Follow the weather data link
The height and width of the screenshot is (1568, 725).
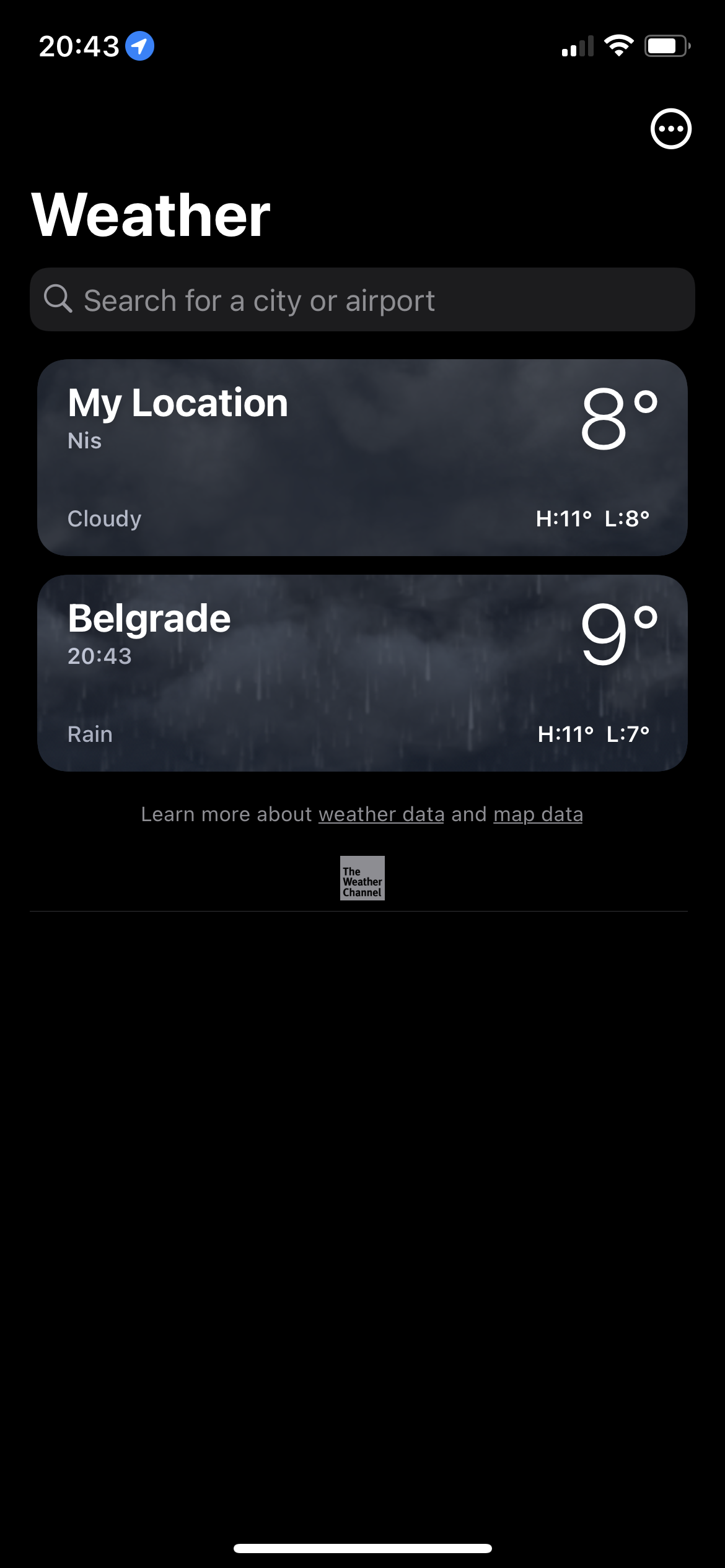tap(381, 814)
